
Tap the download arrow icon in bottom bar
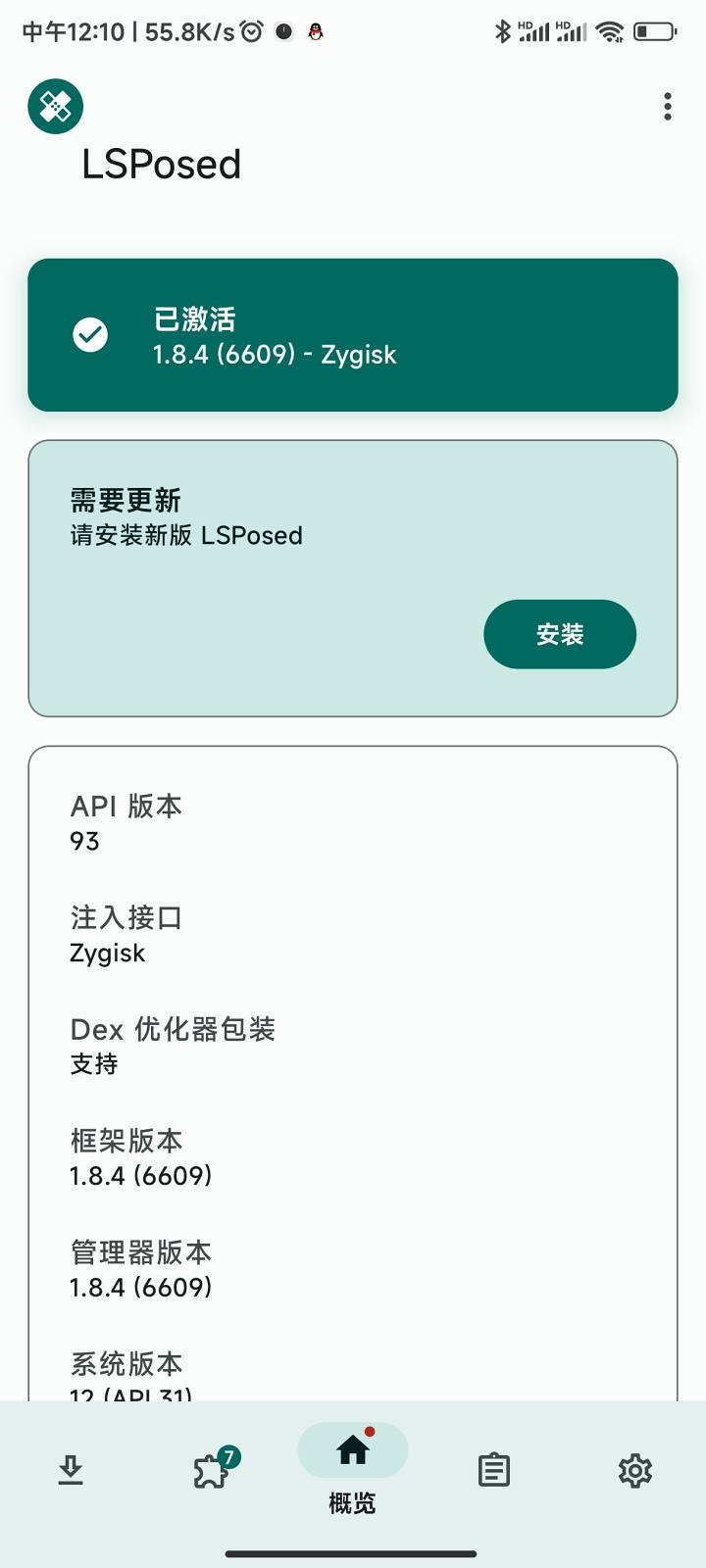[x=70, y=1470]
